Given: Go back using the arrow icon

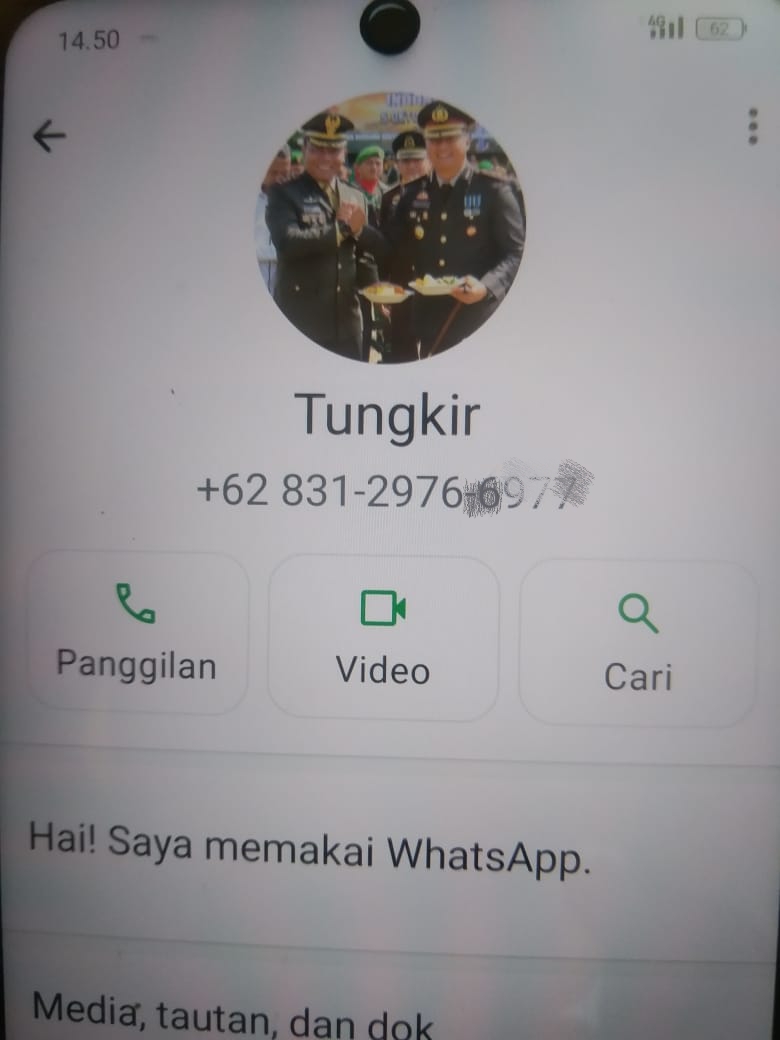Looking at the screenshot, I should [x=49, y=136].
